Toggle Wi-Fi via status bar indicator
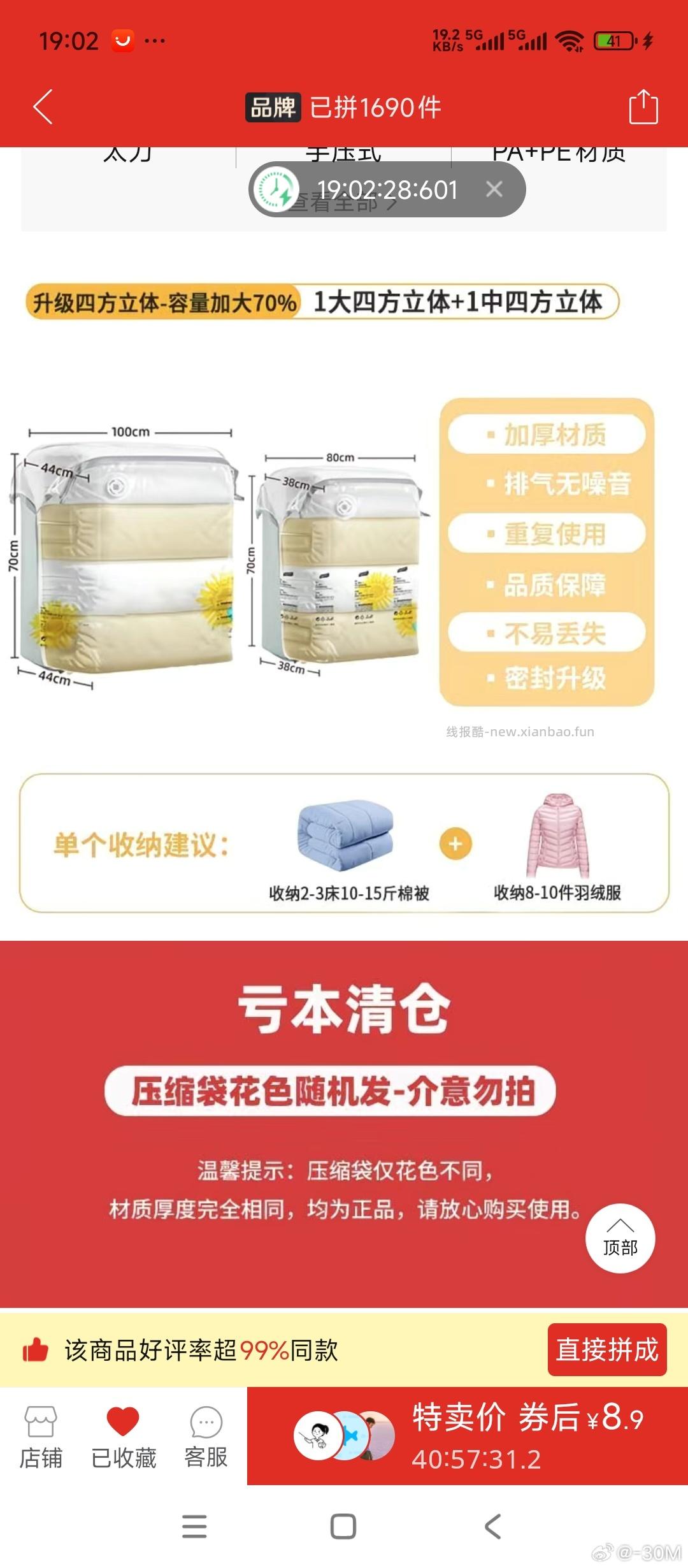 click(569, 41)
